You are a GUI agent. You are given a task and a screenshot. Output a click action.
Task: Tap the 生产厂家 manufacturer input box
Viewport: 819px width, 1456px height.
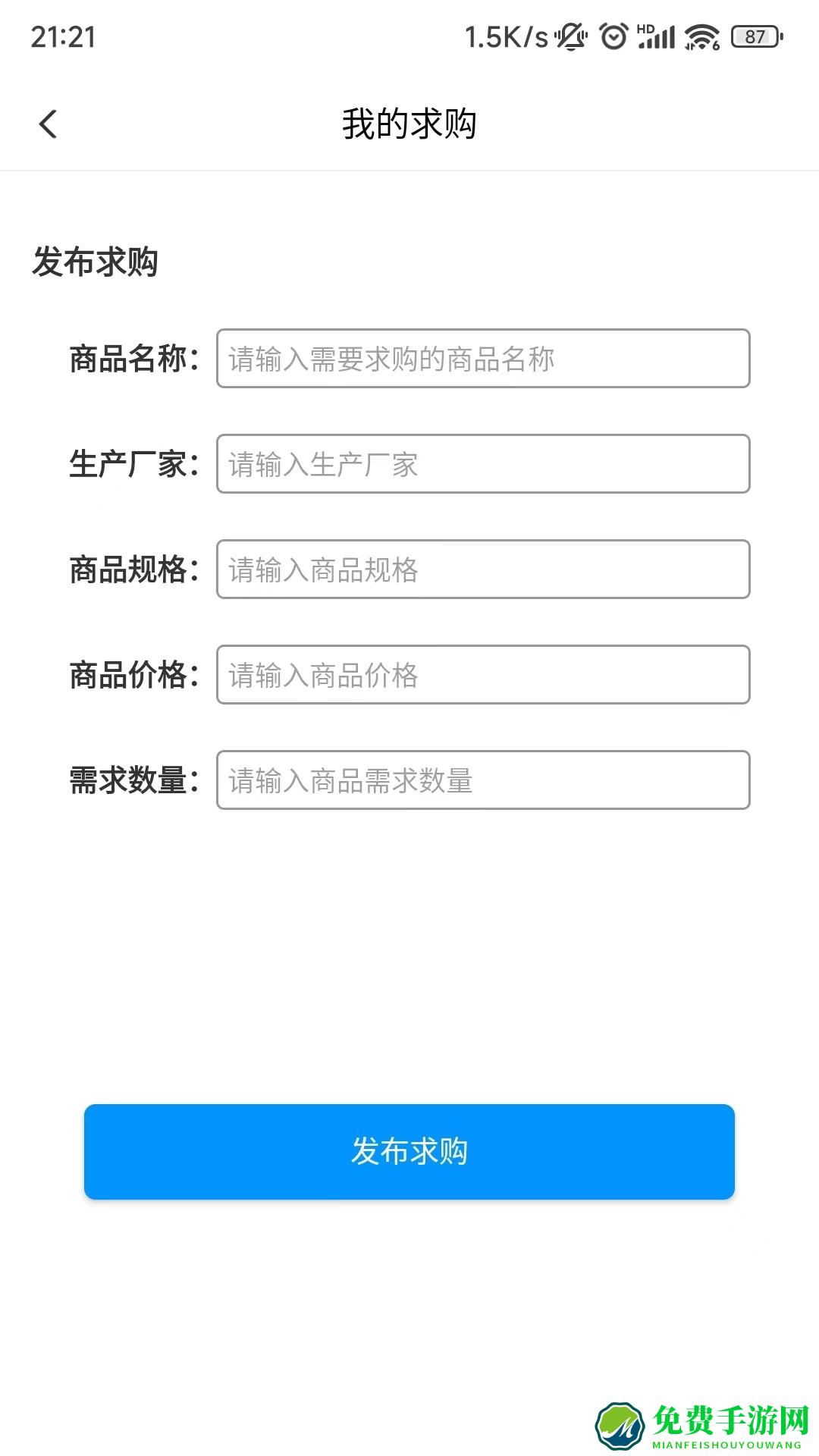coord(482,463)
